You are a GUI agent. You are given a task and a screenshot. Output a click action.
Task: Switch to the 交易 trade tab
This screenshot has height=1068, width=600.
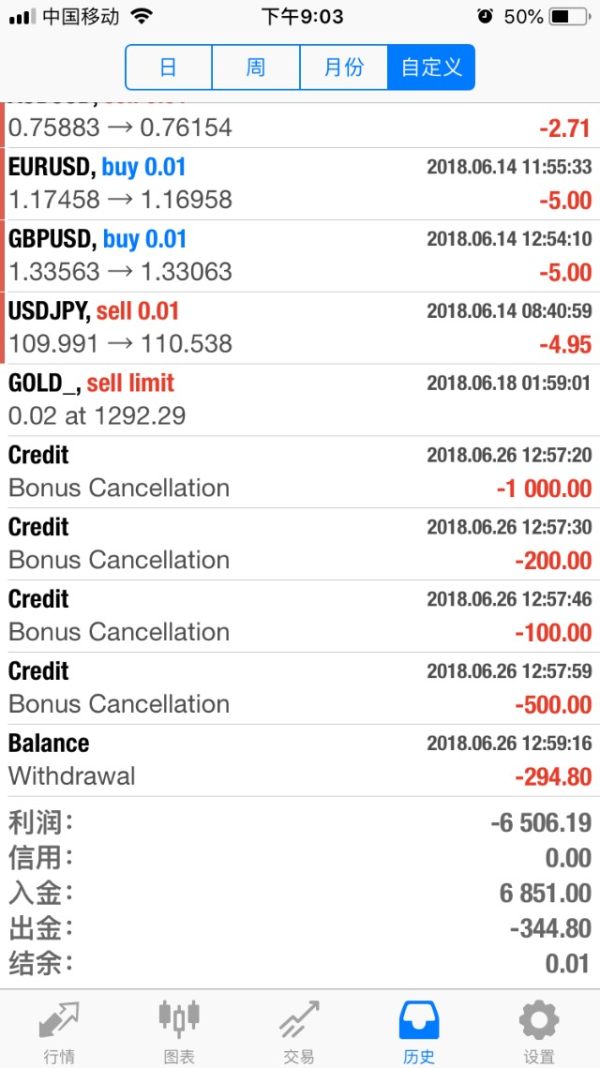[x=299, y=1031]
